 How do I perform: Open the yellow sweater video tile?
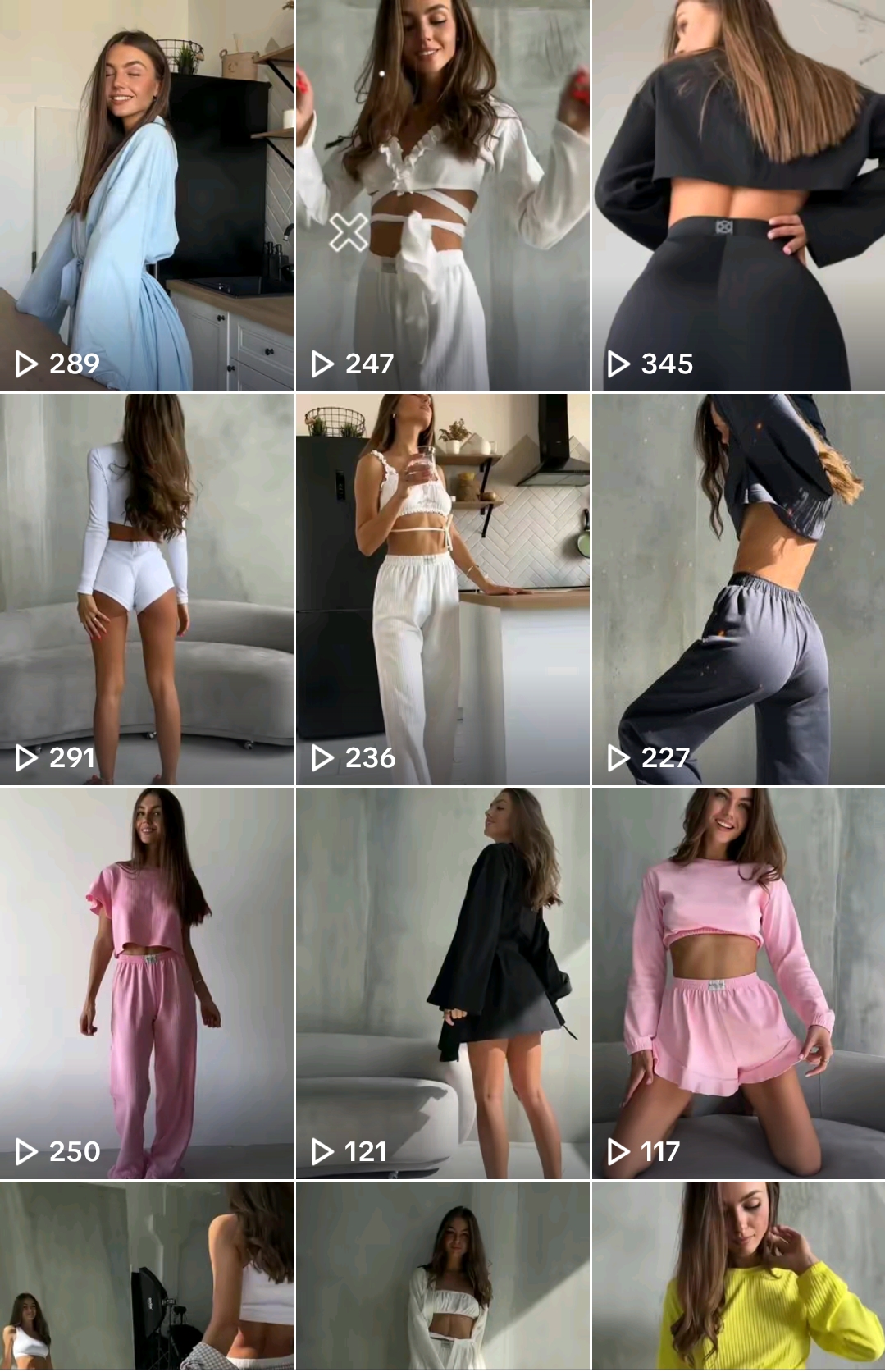(738, 1276)
